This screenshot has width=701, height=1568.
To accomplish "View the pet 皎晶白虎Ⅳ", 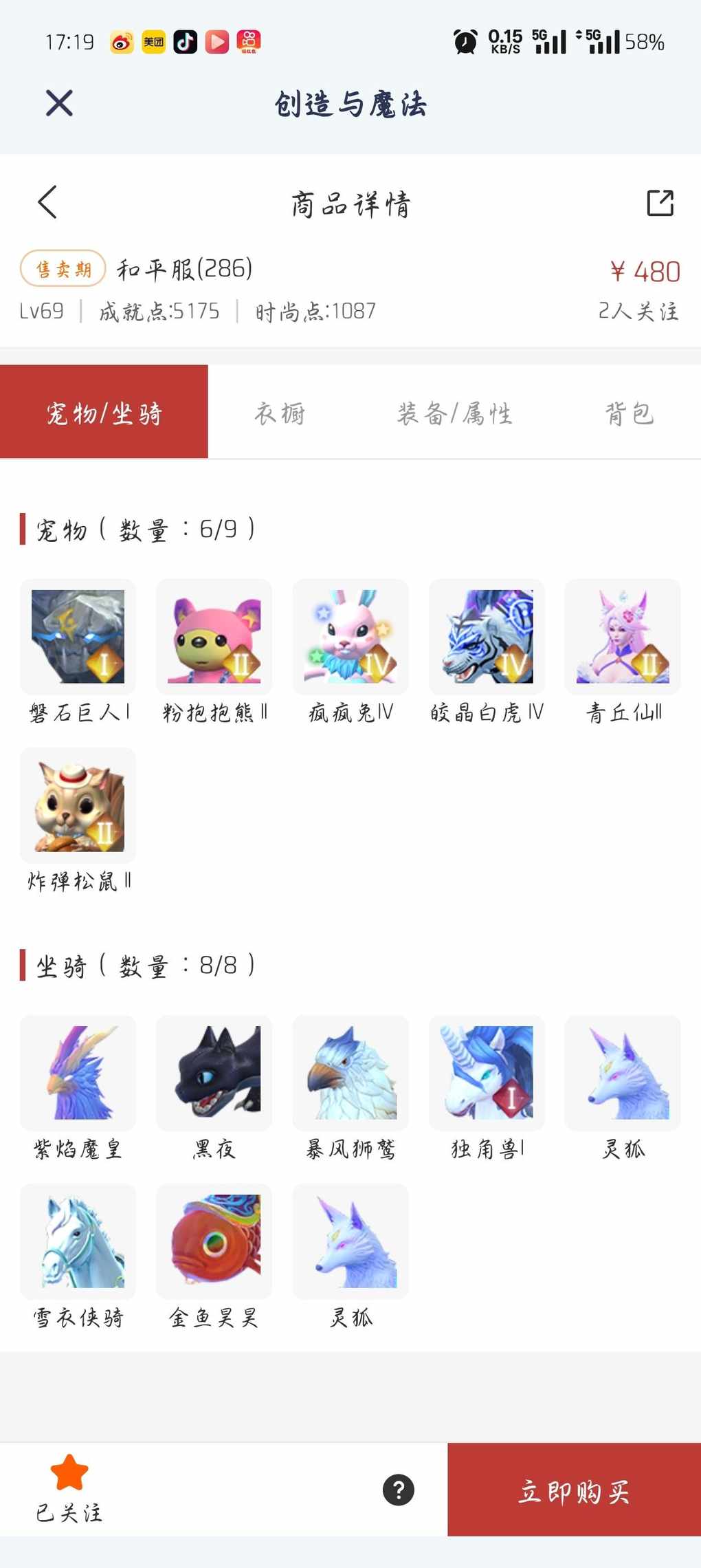I will [487, 637].
